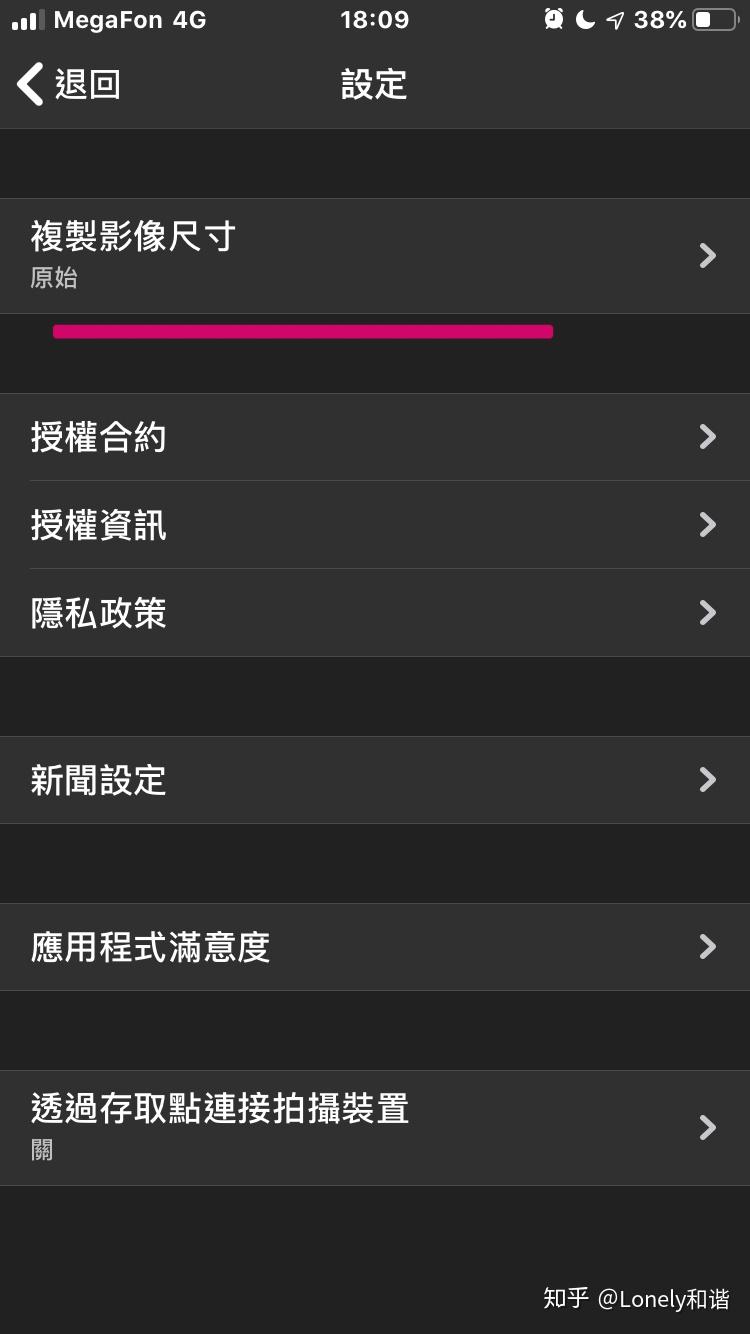This screenshot has width=750, height=1334.
Task: Open 新聞設定
Action: [374, 780]
